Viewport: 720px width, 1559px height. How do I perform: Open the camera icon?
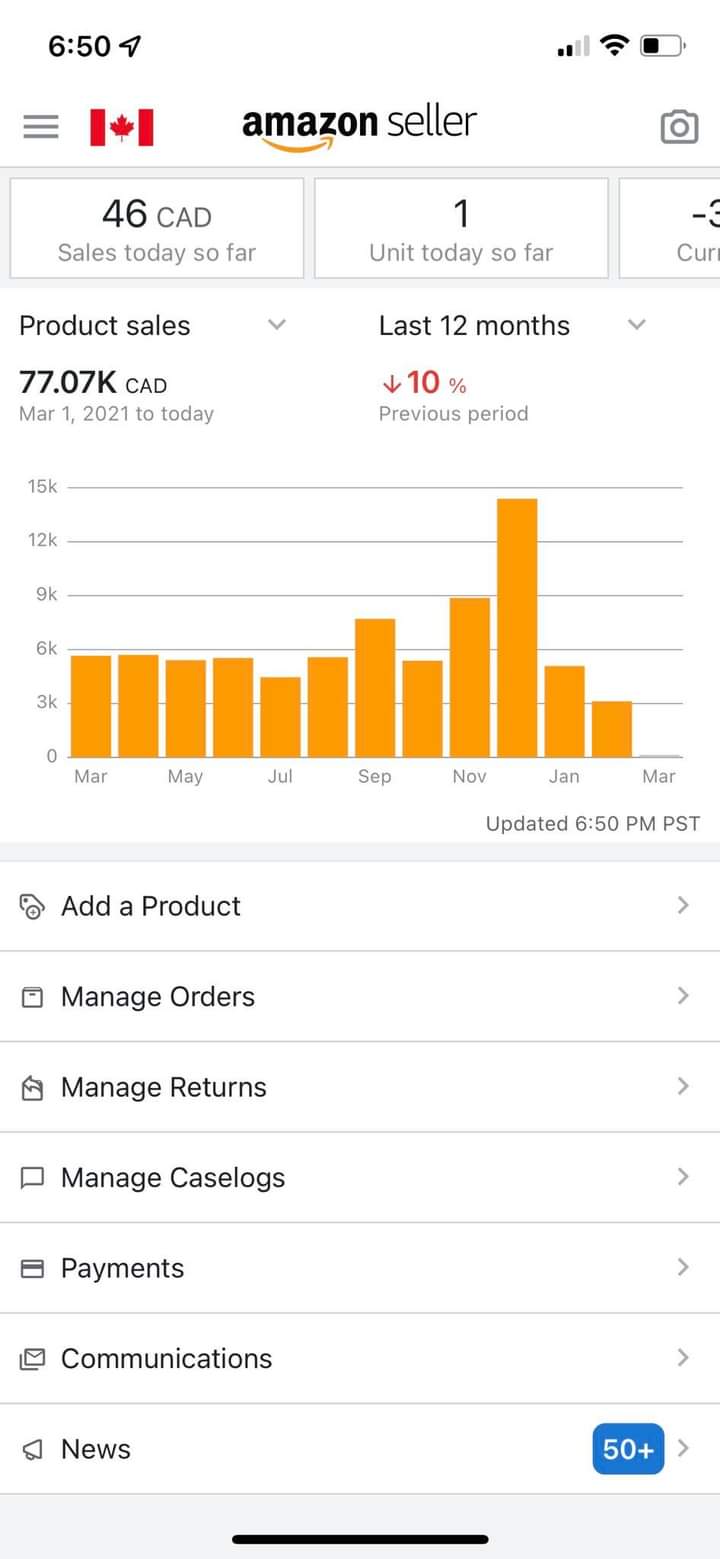[x=679, y=127]
